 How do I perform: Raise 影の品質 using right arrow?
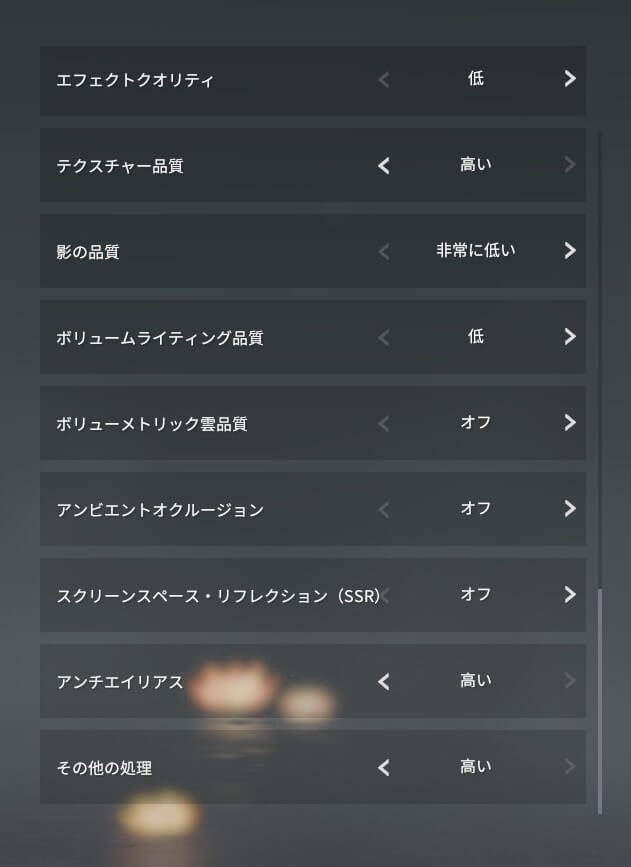(x=569, y=251)
